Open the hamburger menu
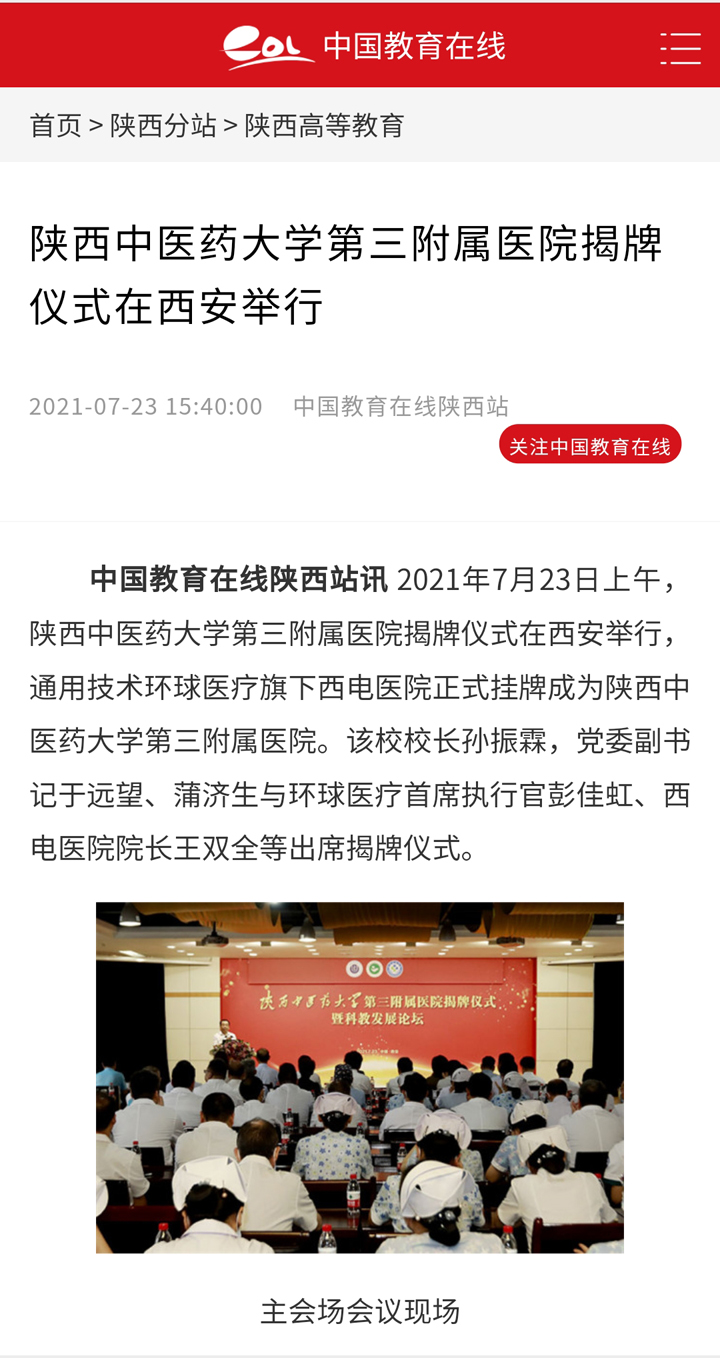Screen dimensions: 720x1358 coord(680,47)
